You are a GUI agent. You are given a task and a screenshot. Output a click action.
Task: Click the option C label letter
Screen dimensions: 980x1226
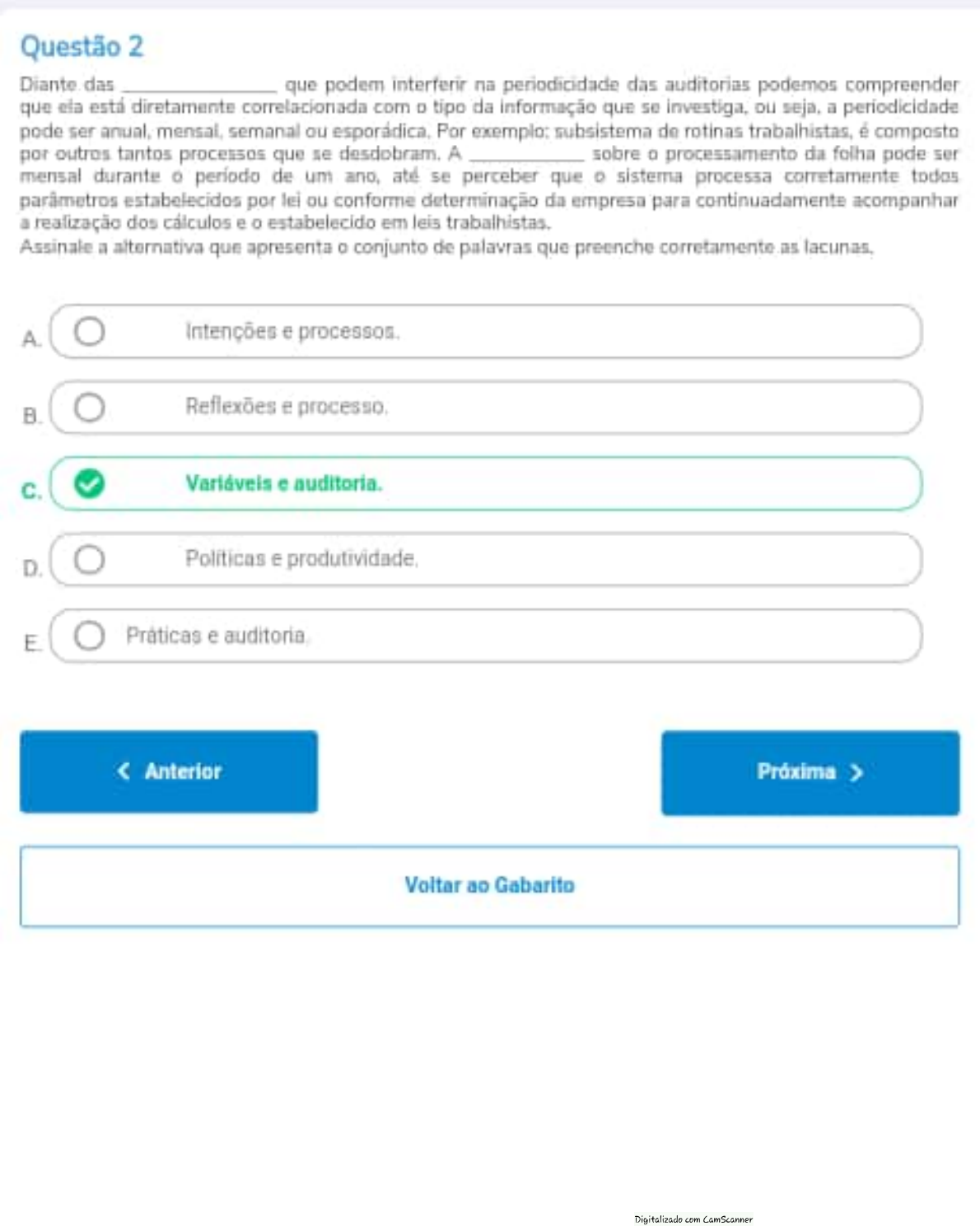31,490
